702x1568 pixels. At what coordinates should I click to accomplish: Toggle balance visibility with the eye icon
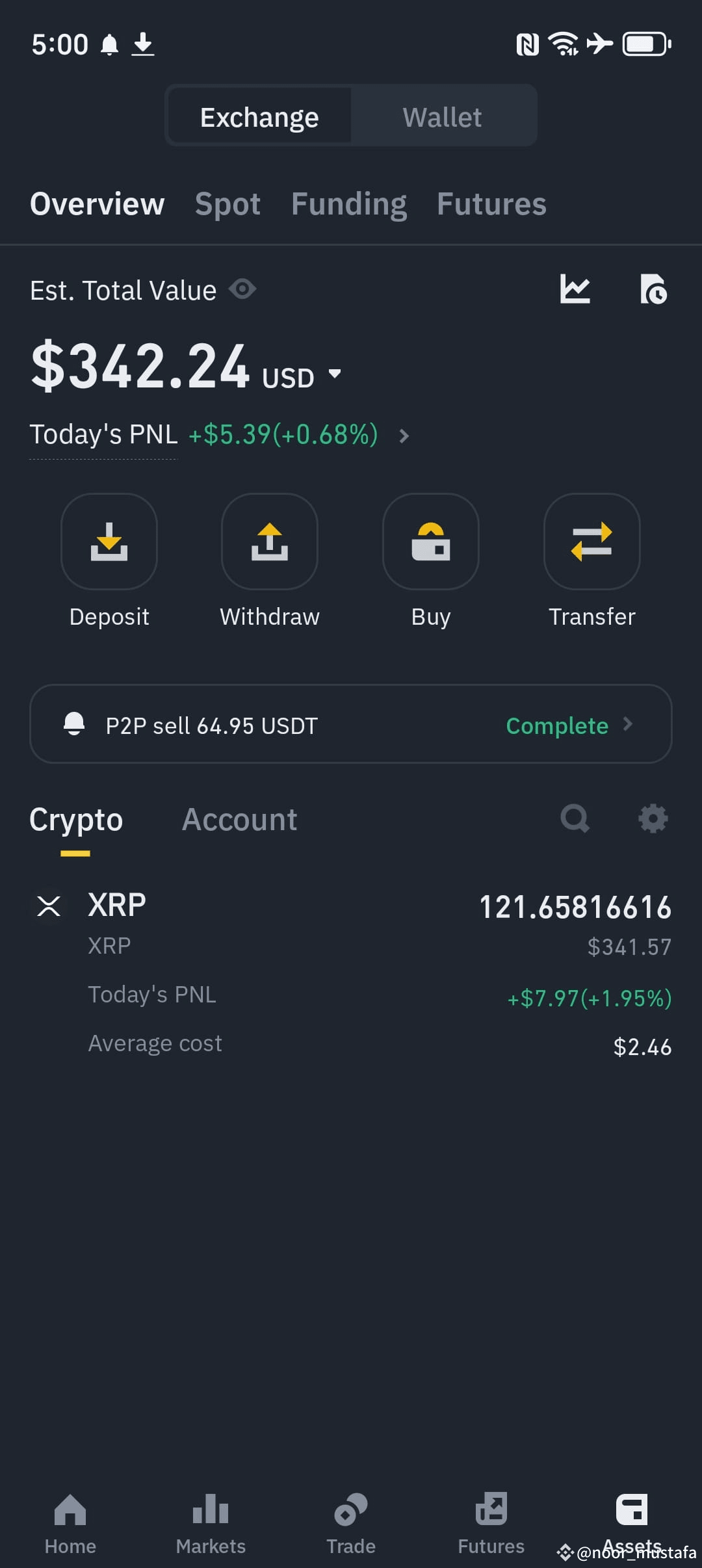click(x=242, y=289)
